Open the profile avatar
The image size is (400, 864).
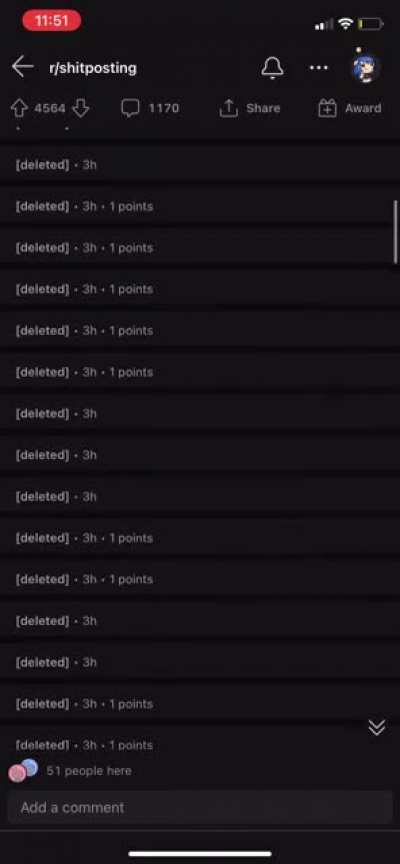(366, 67)
